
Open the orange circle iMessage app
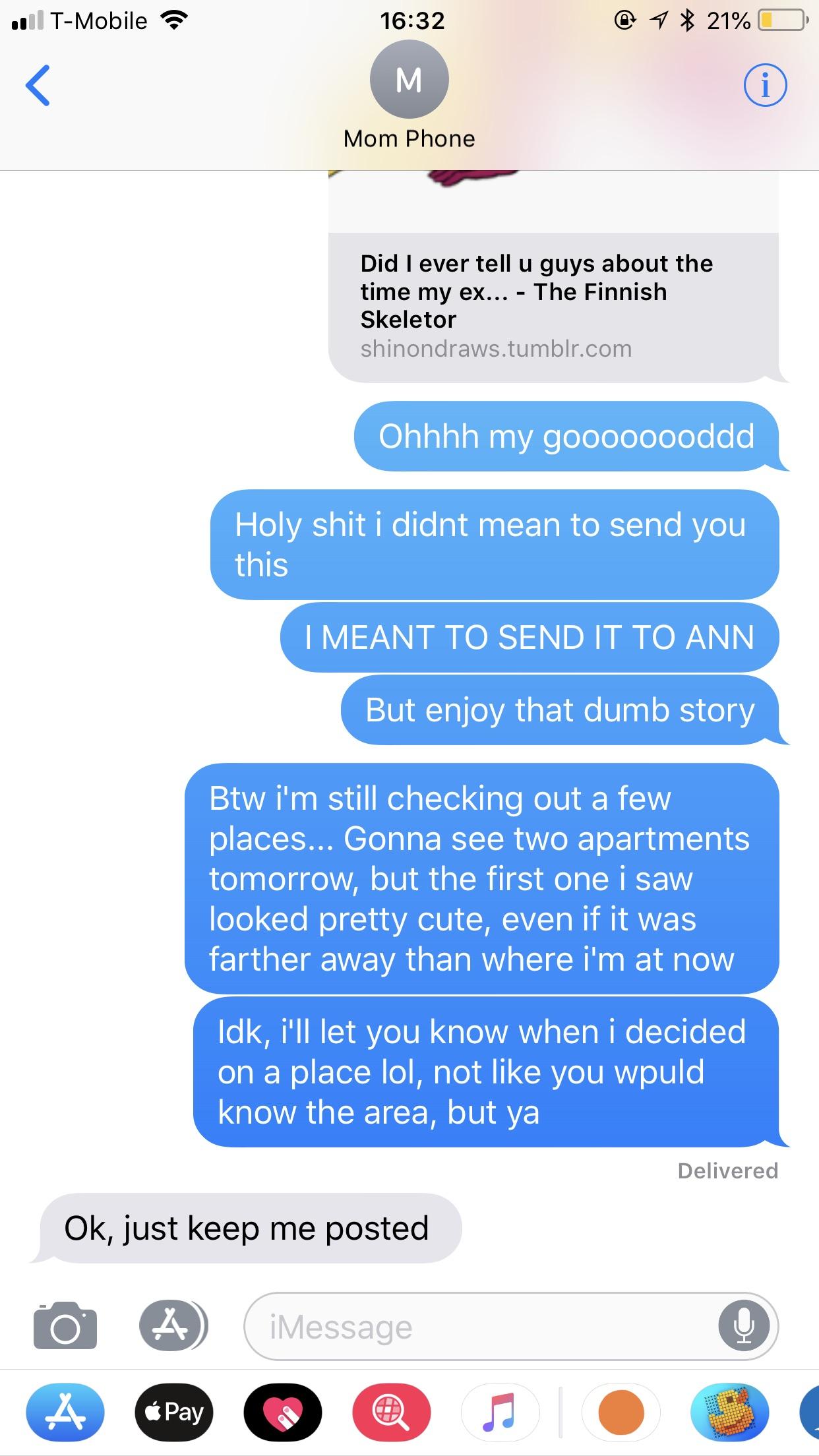click(x=620, y=1412)
